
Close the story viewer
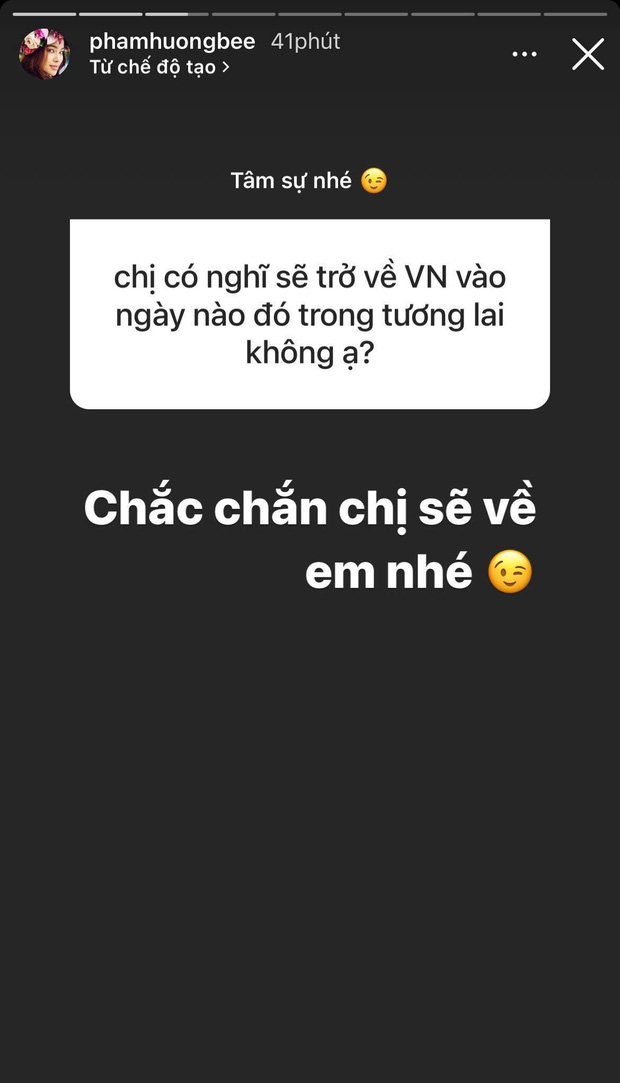pos(588,54)
